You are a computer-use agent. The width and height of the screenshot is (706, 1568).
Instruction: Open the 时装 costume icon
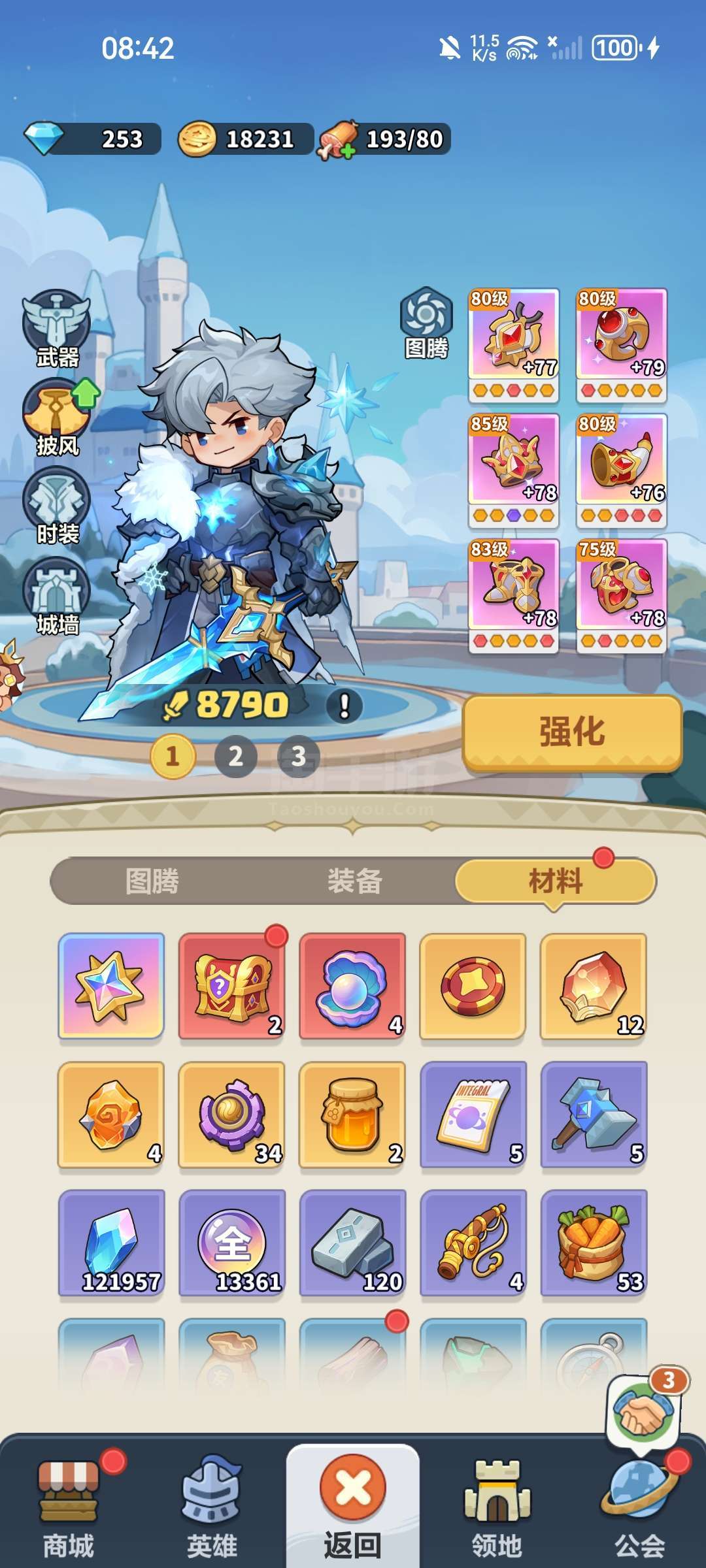click(x=57, y=506)
